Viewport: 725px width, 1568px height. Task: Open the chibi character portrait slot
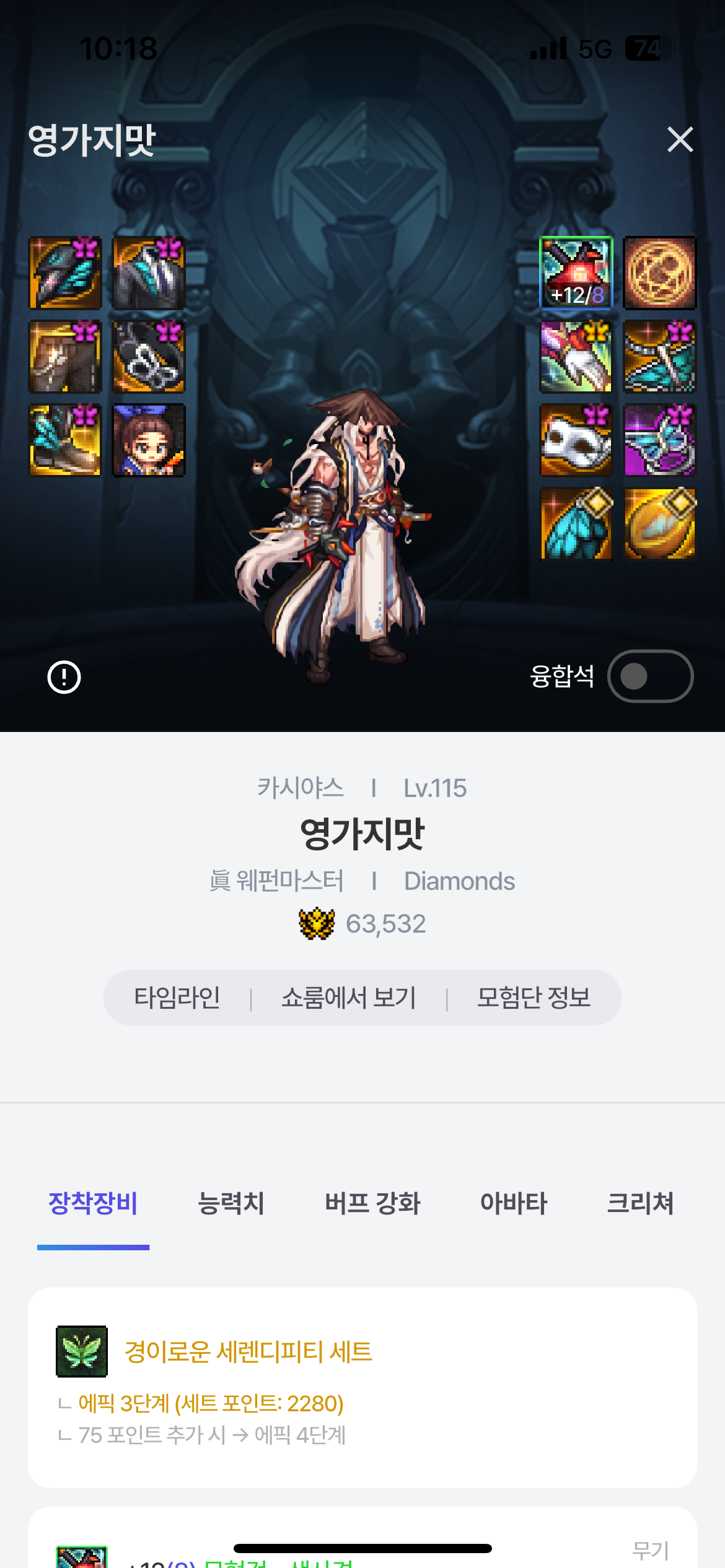(149, 440)
